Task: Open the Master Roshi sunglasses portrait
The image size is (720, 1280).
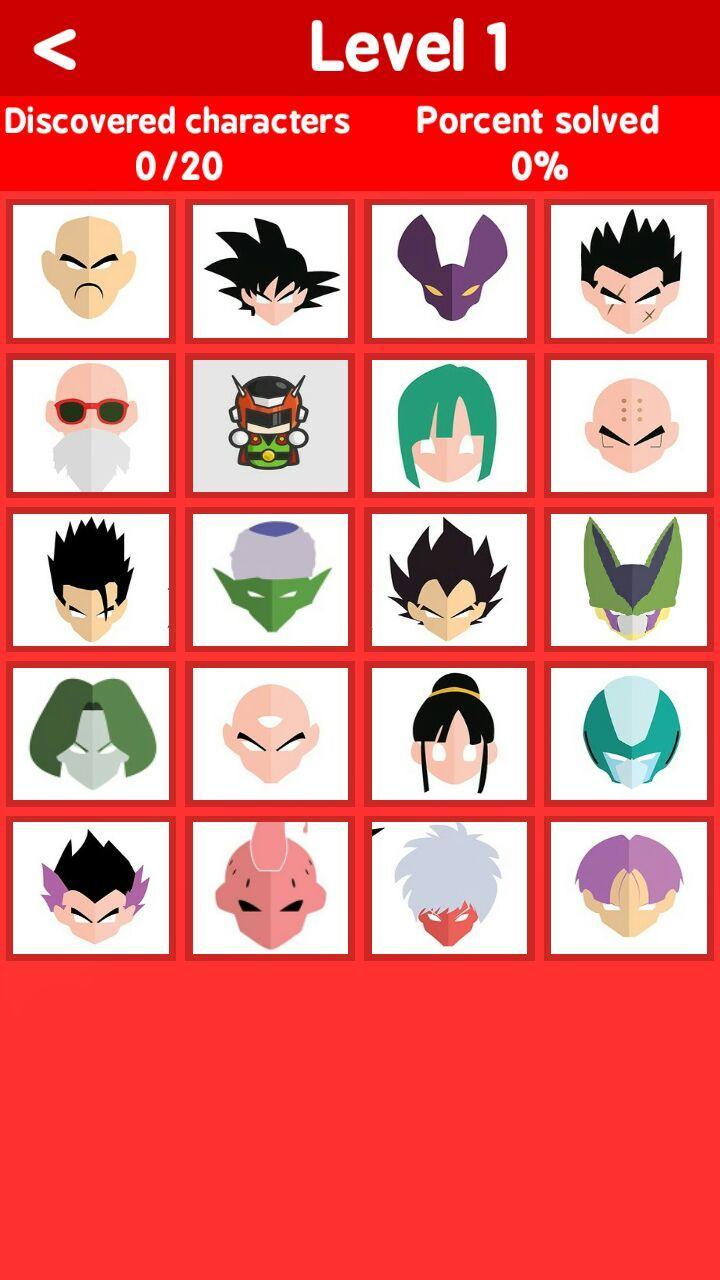Action: coord(90,425)
